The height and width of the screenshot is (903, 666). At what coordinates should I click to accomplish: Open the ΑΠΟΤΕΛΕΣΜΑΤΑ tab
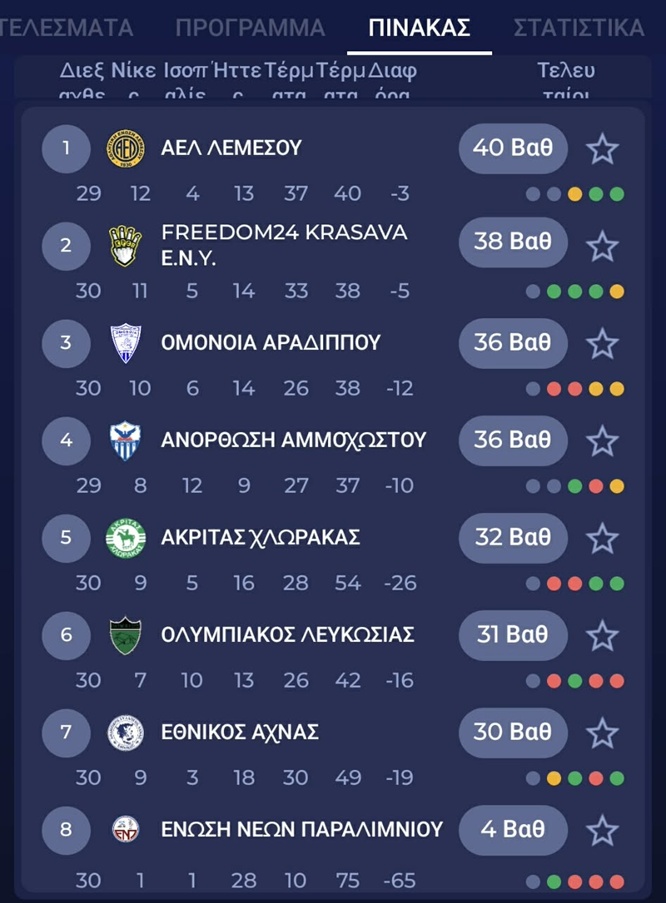click(65, 27)
